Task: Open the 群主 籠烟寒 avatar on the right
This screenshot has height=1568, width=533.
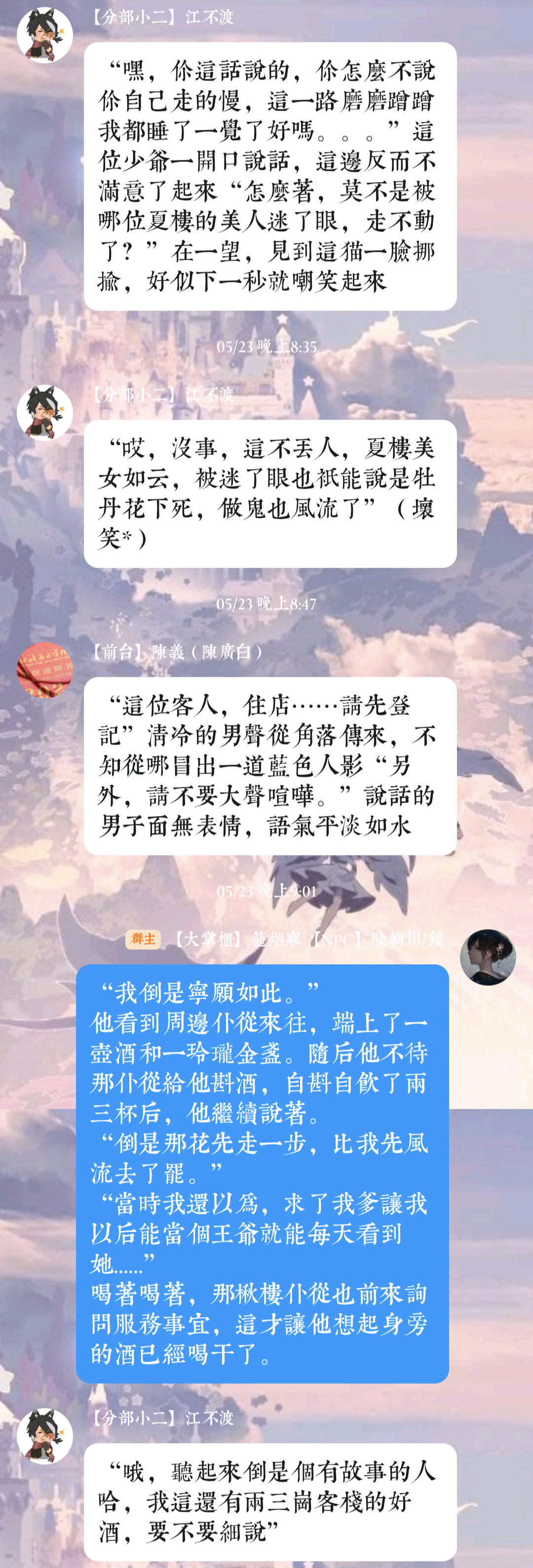Action: tap(488, 957)
